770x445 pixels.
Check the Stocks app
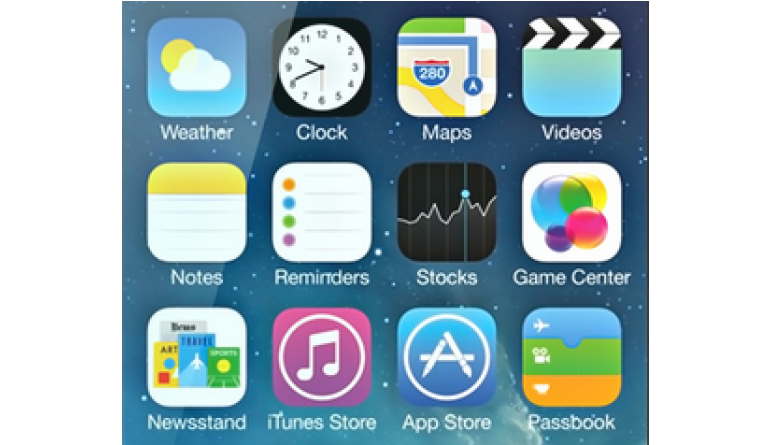446,212
